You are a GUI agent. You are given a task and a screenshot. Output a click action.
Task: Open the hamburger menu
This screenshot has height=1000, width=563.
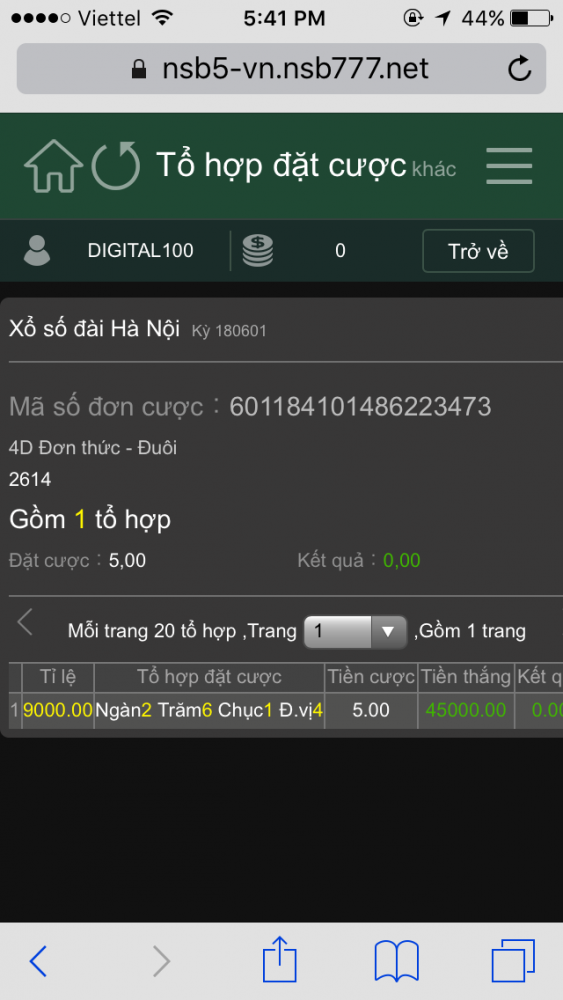pyautogui.click(x=509, y=166)
